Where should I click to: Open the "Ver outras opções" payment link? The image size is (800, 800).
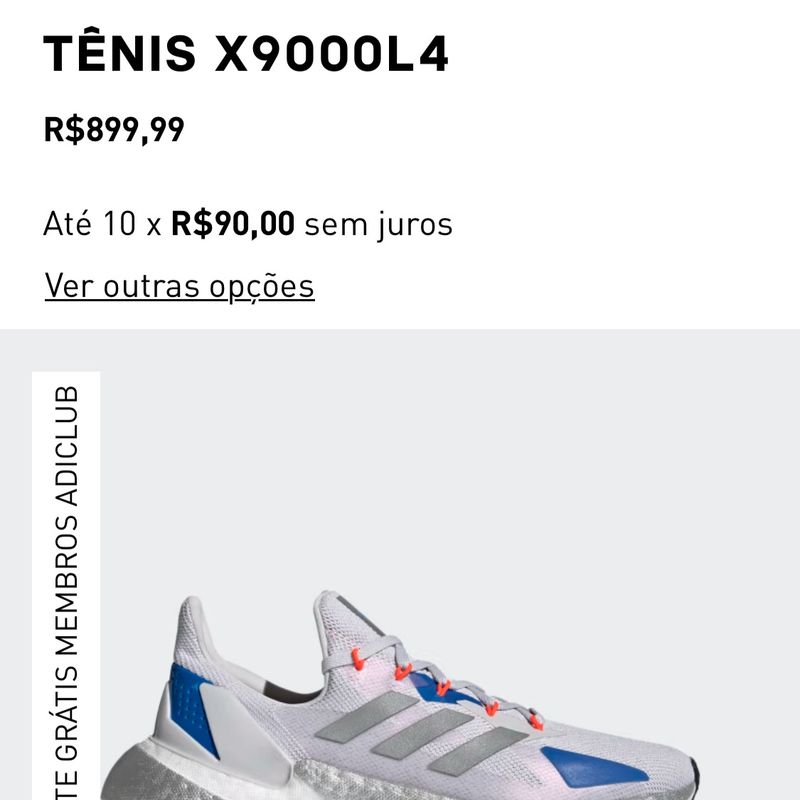click(x=179, y=286)
